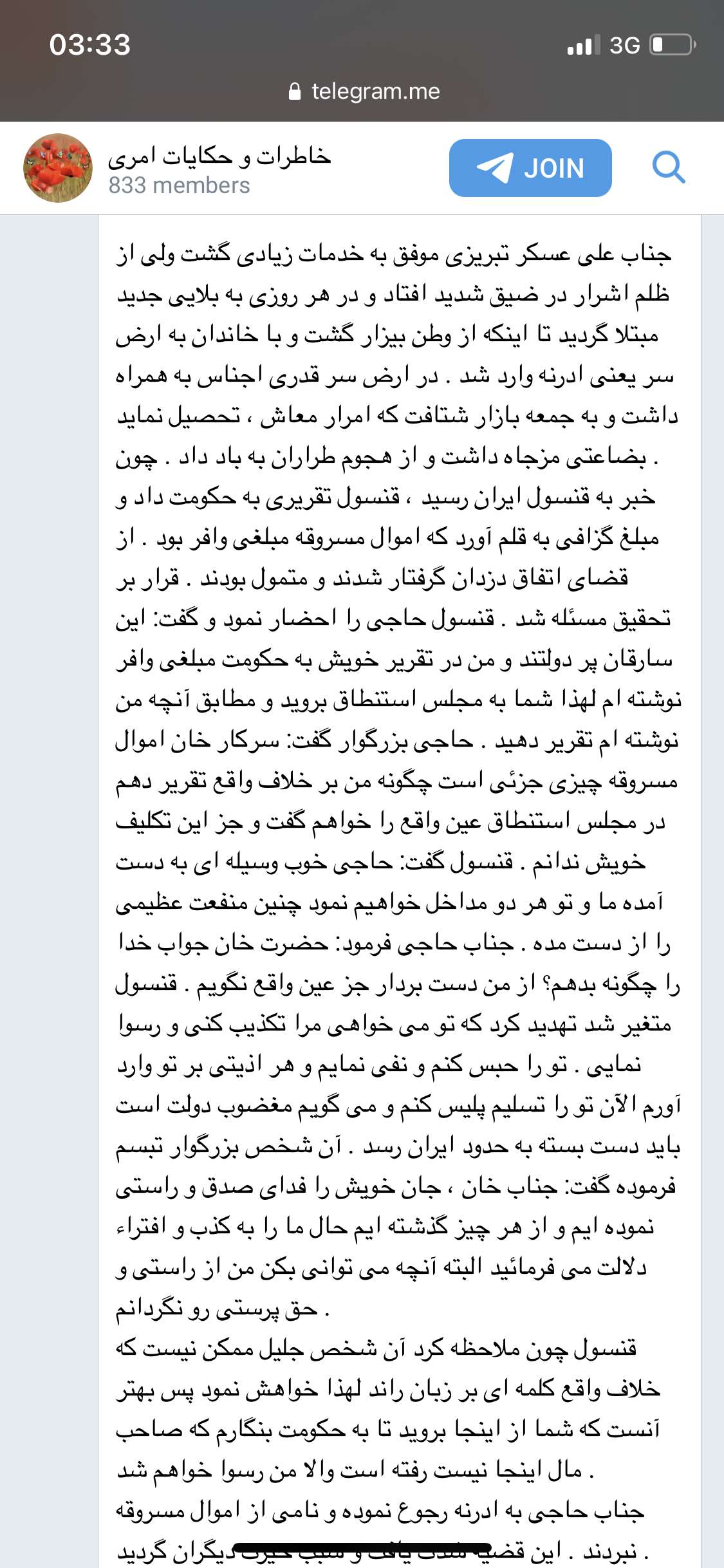Image resolution: width=724 pixels, height=1568 pixels.
Task: Join the Telegram channel
Action: pos(530,168)
